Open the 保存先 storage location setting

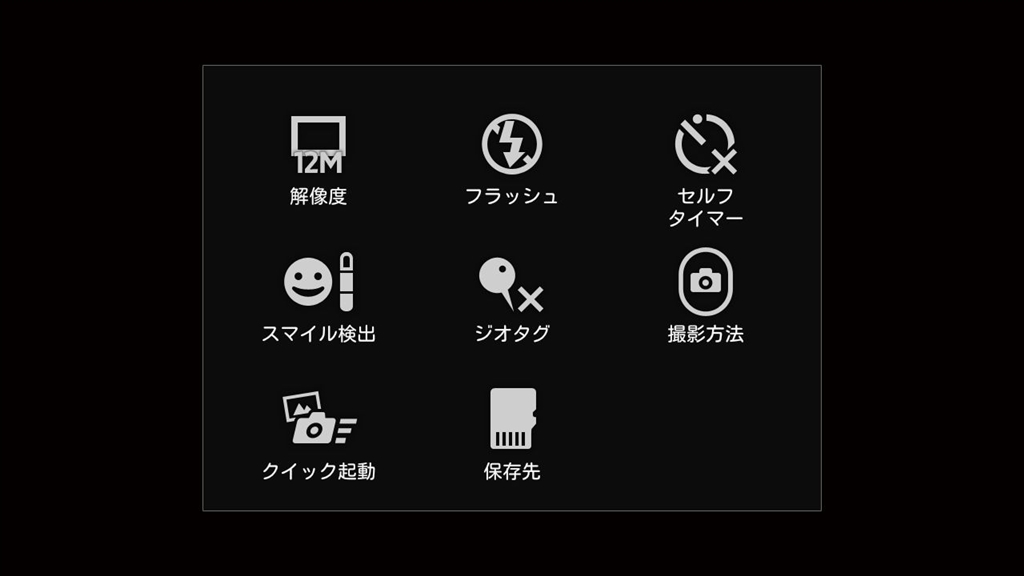pos(512,419)
